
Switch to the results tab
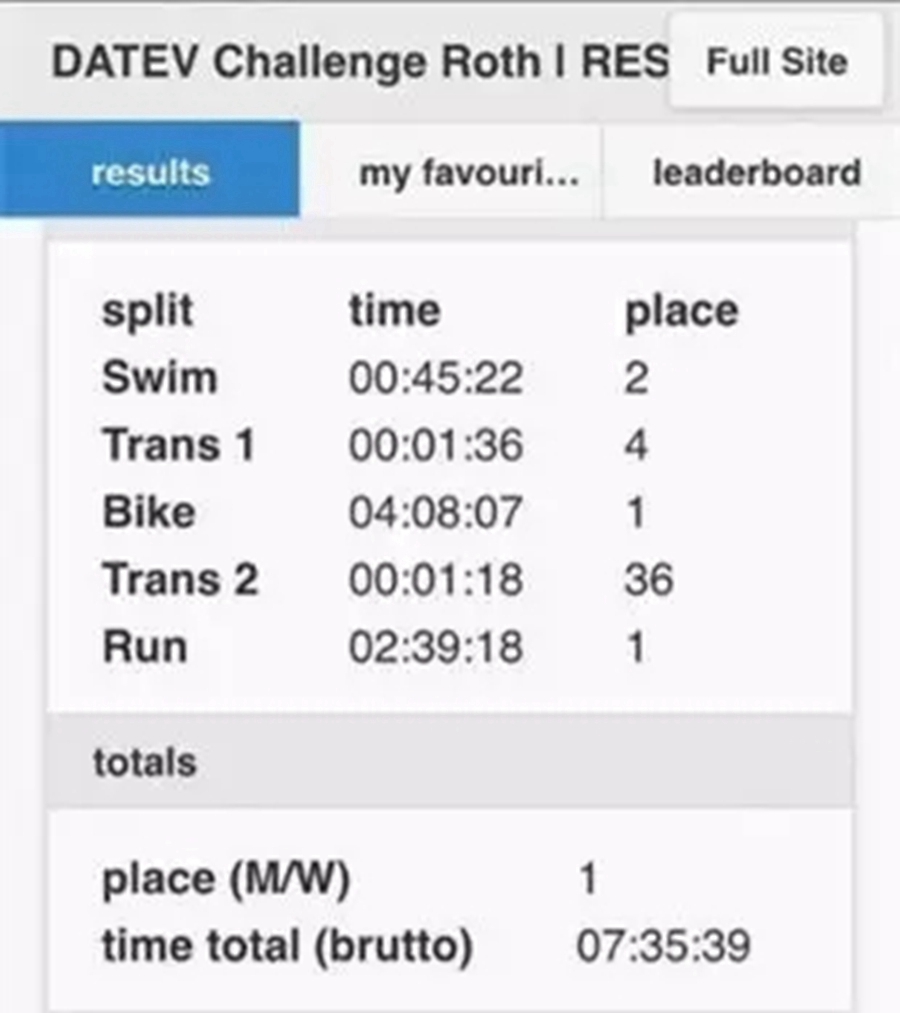(x=150, y=171)
